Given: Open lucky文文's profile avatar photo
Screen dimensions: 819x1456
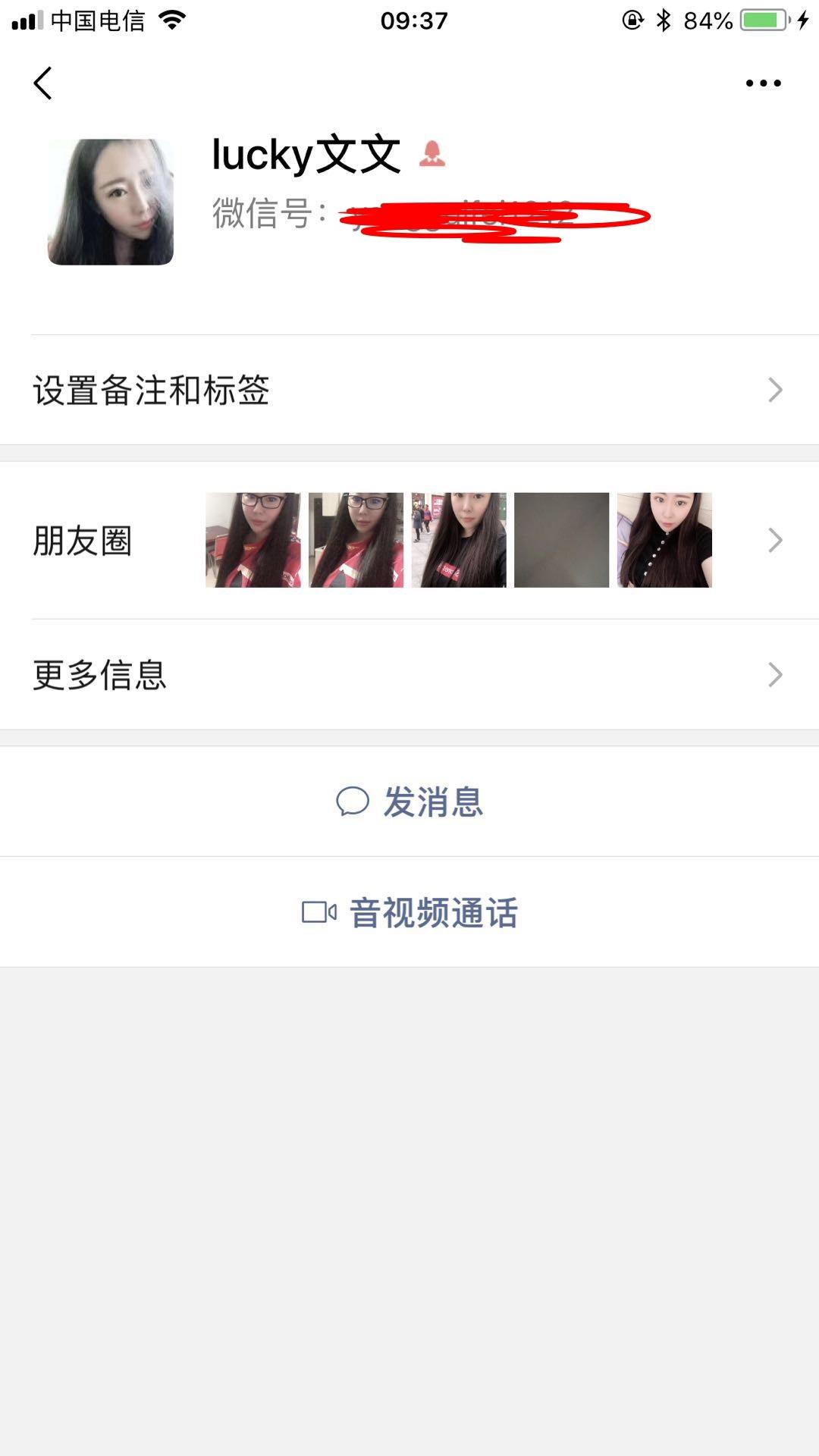Looking at the screenshot, I should coord(111,199).
